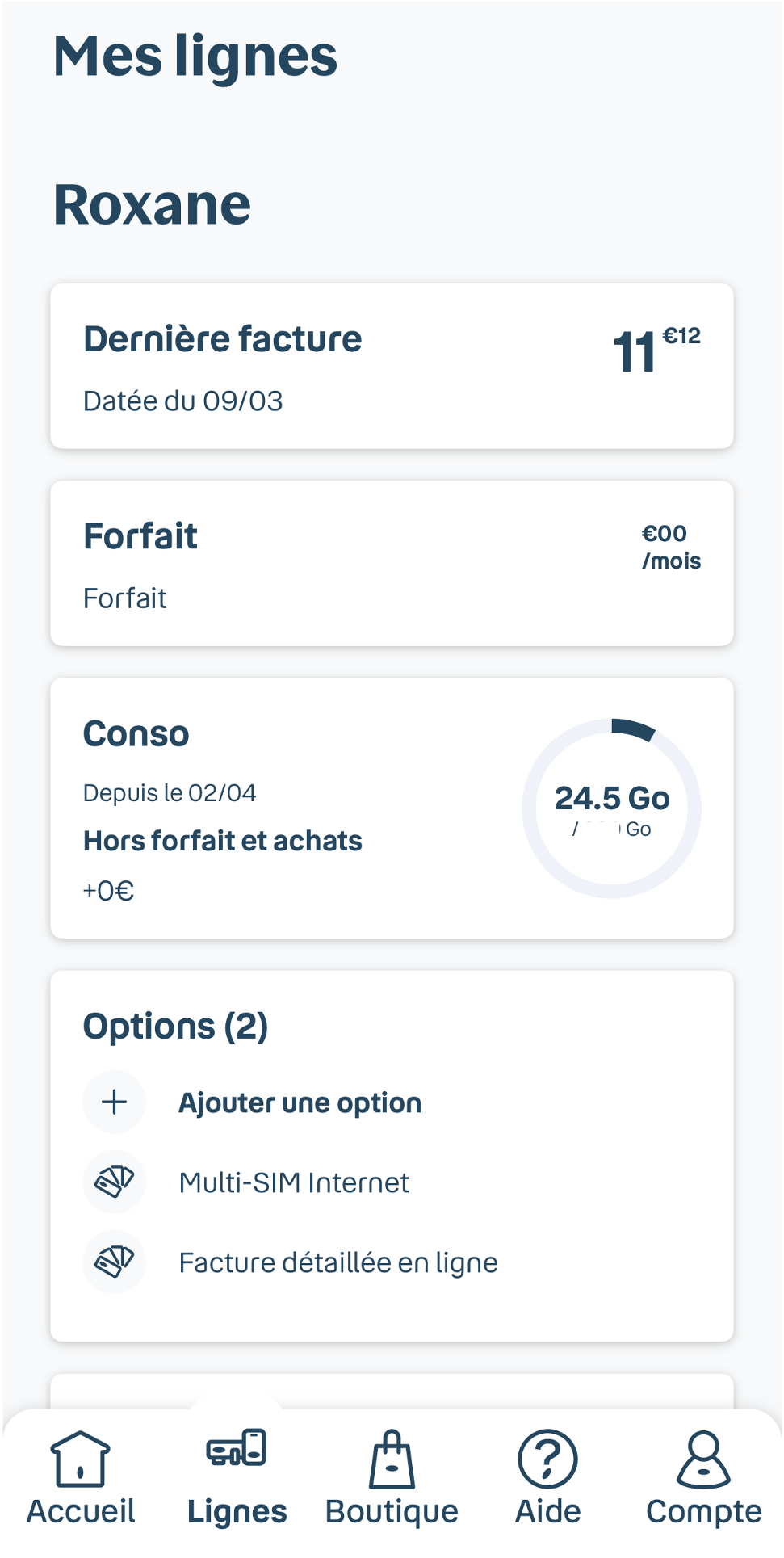Image resolution: width=784 pixels, height=1558 pixels.
Task: Open the invoice dated 09/03
Action: coord(183,400)
